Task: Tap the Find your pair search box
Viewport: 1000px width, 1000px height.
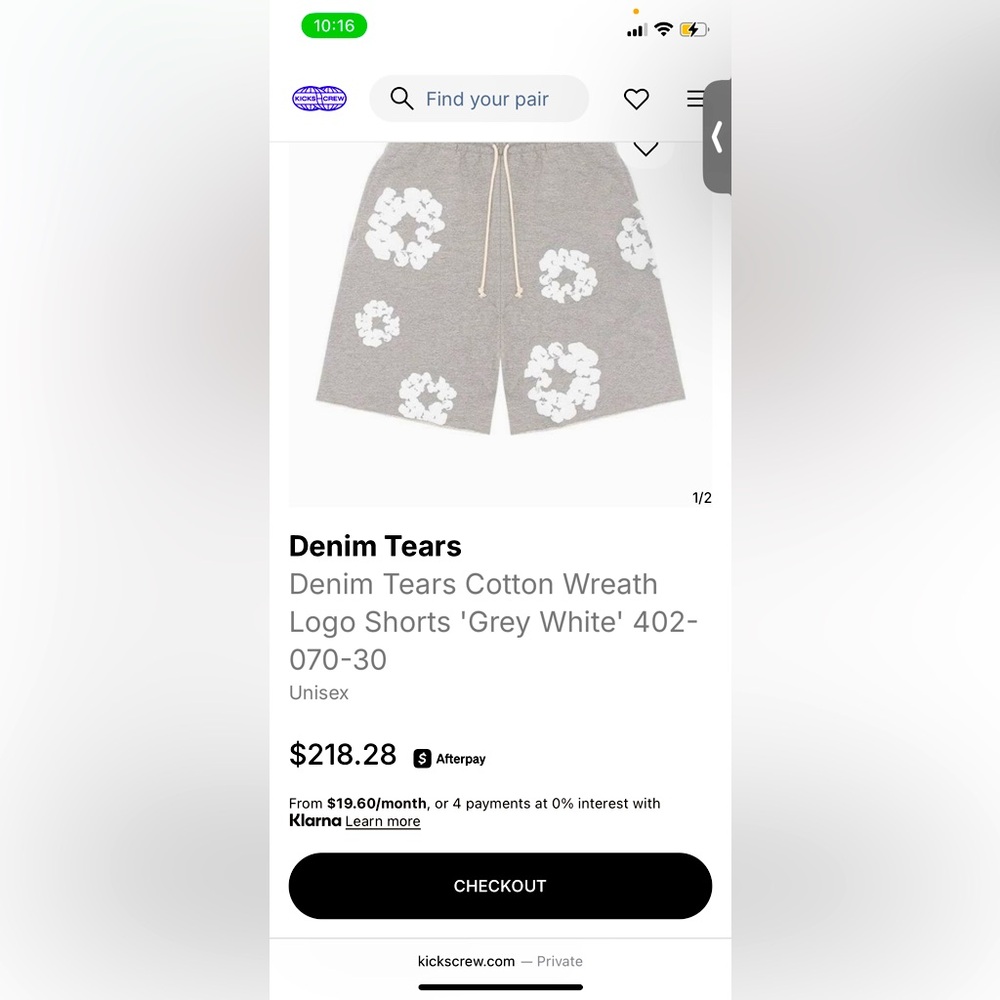Action: click(x=479, y=99)
